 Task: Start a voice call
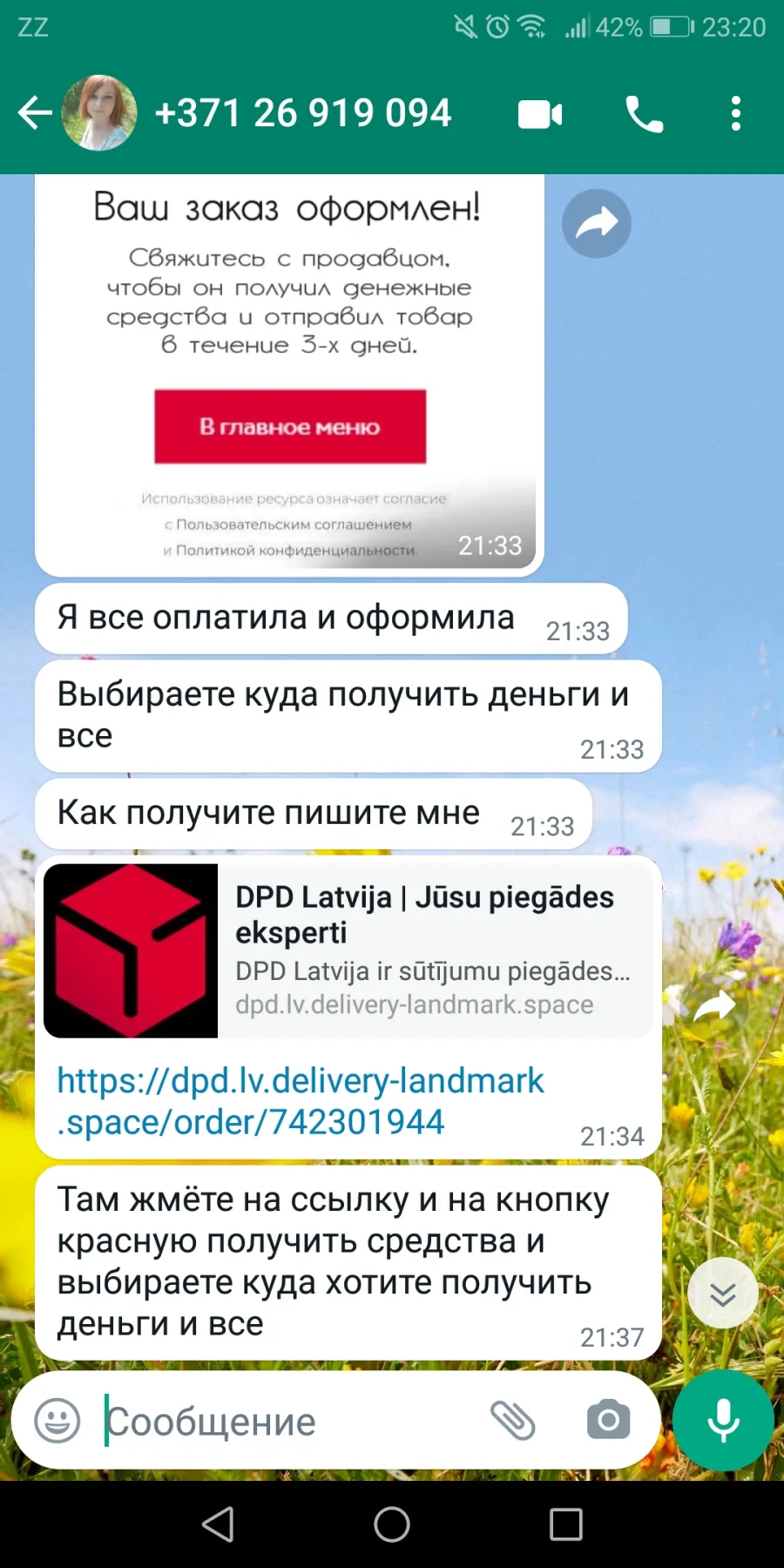[644, 114]
